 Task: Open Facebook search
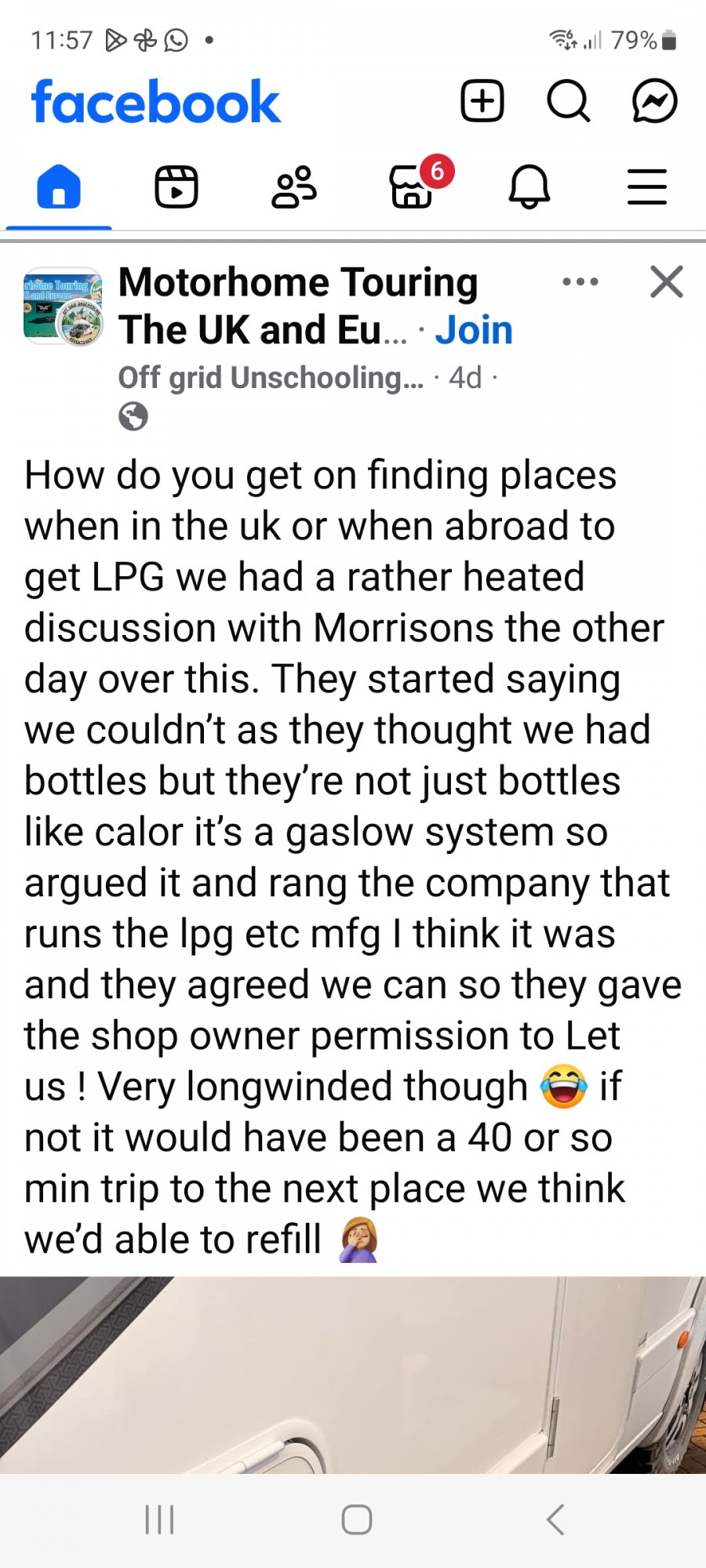tap(568, 101)
